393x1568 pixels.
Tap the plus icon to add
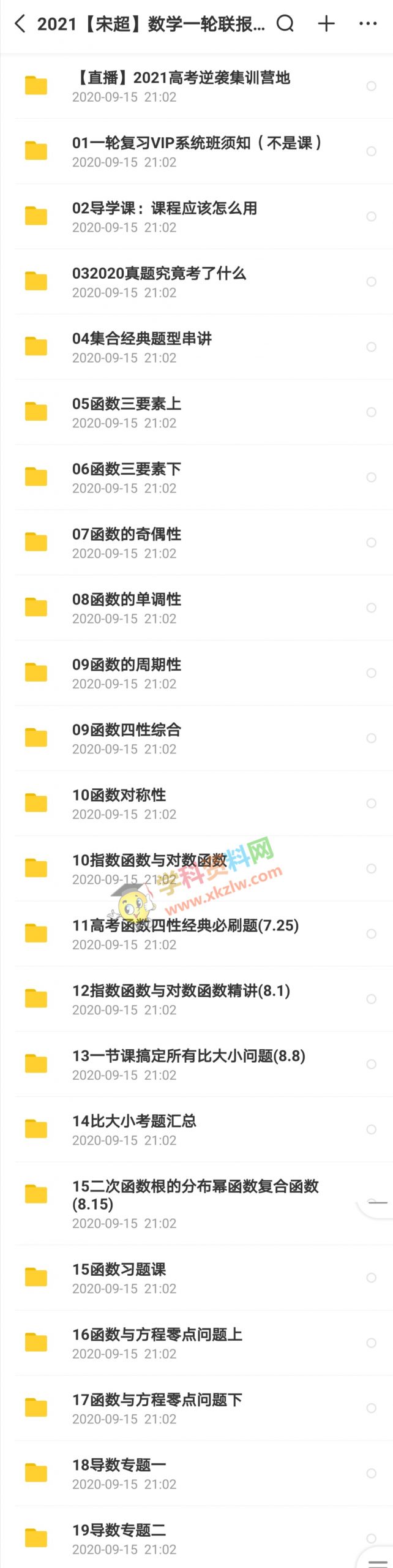[x=326, y=24]
